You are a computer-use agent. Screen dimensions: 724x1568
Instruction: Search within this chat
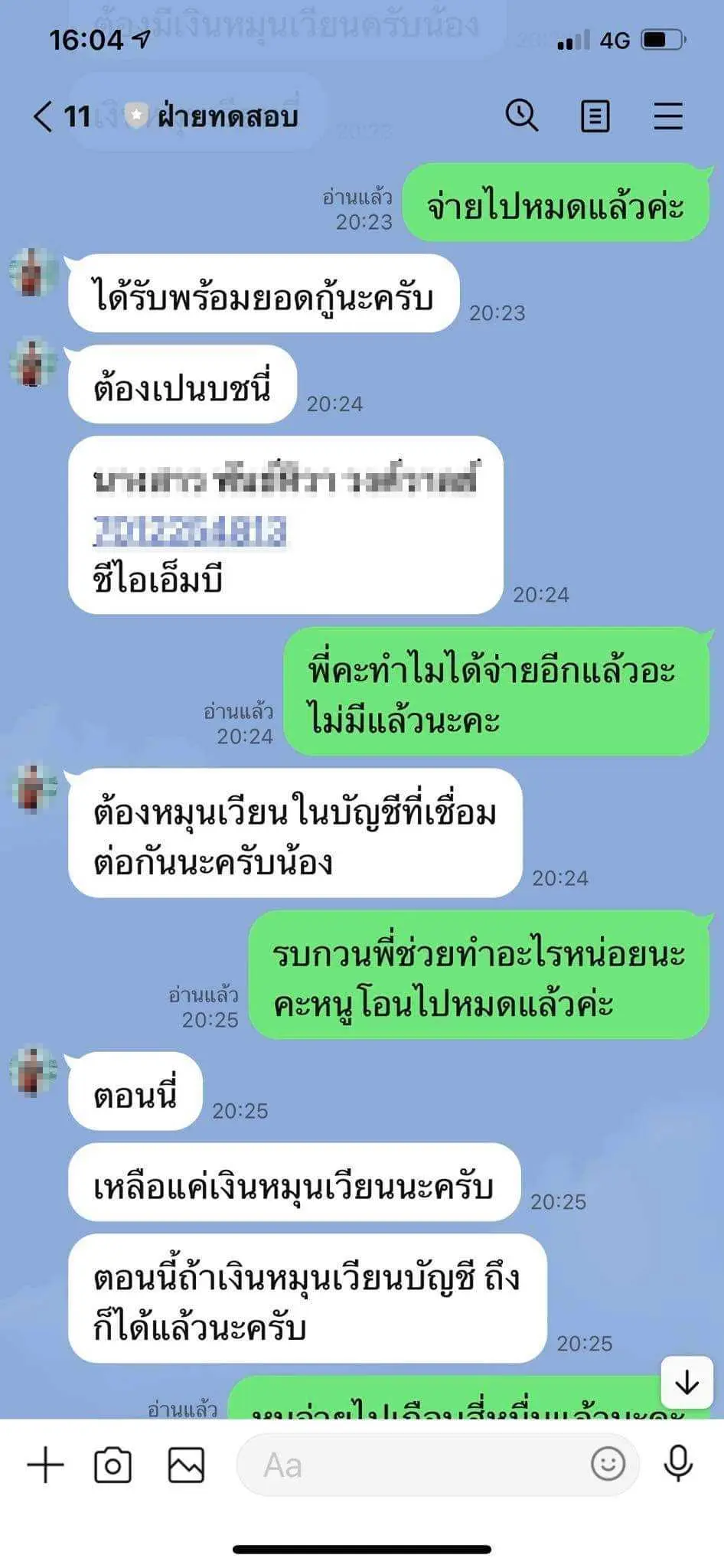coord(522,116)
